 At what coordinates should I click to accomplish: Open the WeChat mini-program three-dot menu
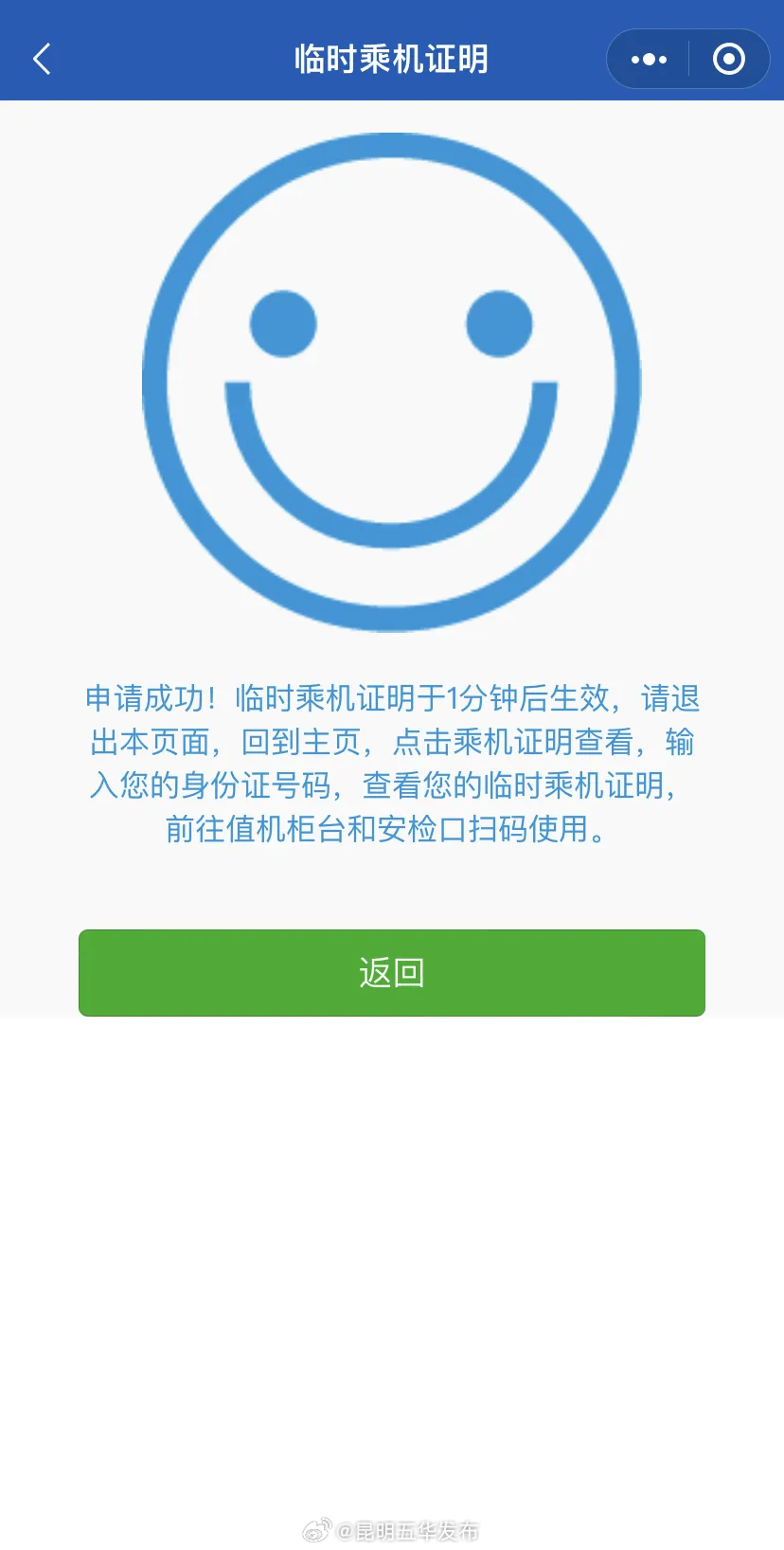click(648, 59)
